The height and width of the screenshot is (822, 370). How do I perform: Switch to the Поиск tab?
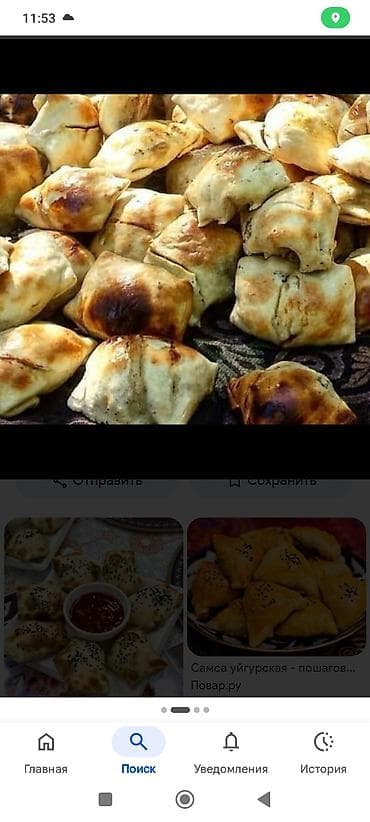(138, 753)
